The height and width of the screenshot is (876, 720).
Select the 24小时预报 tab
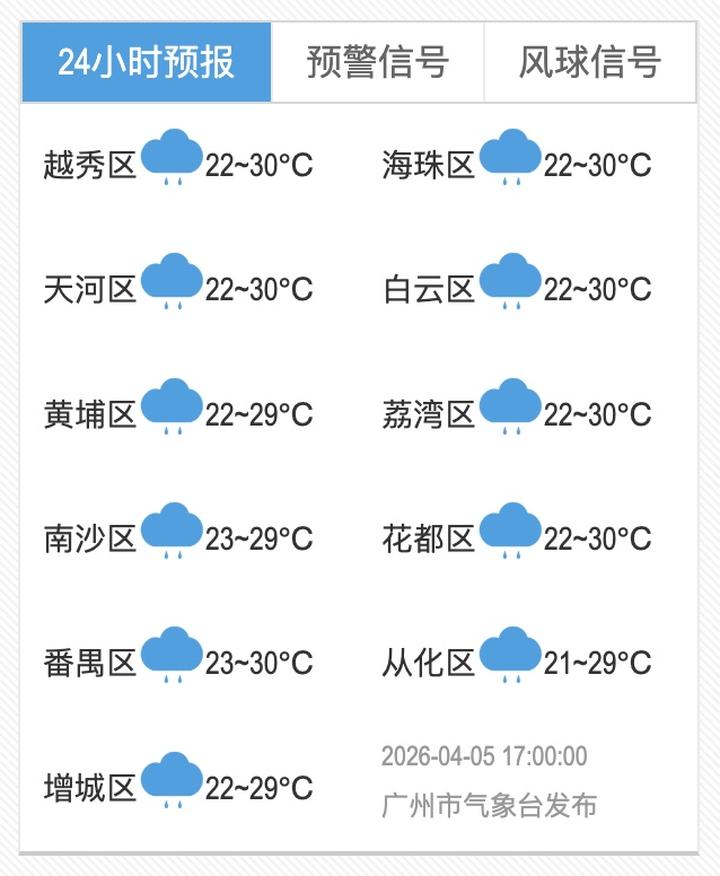(146, 62)
